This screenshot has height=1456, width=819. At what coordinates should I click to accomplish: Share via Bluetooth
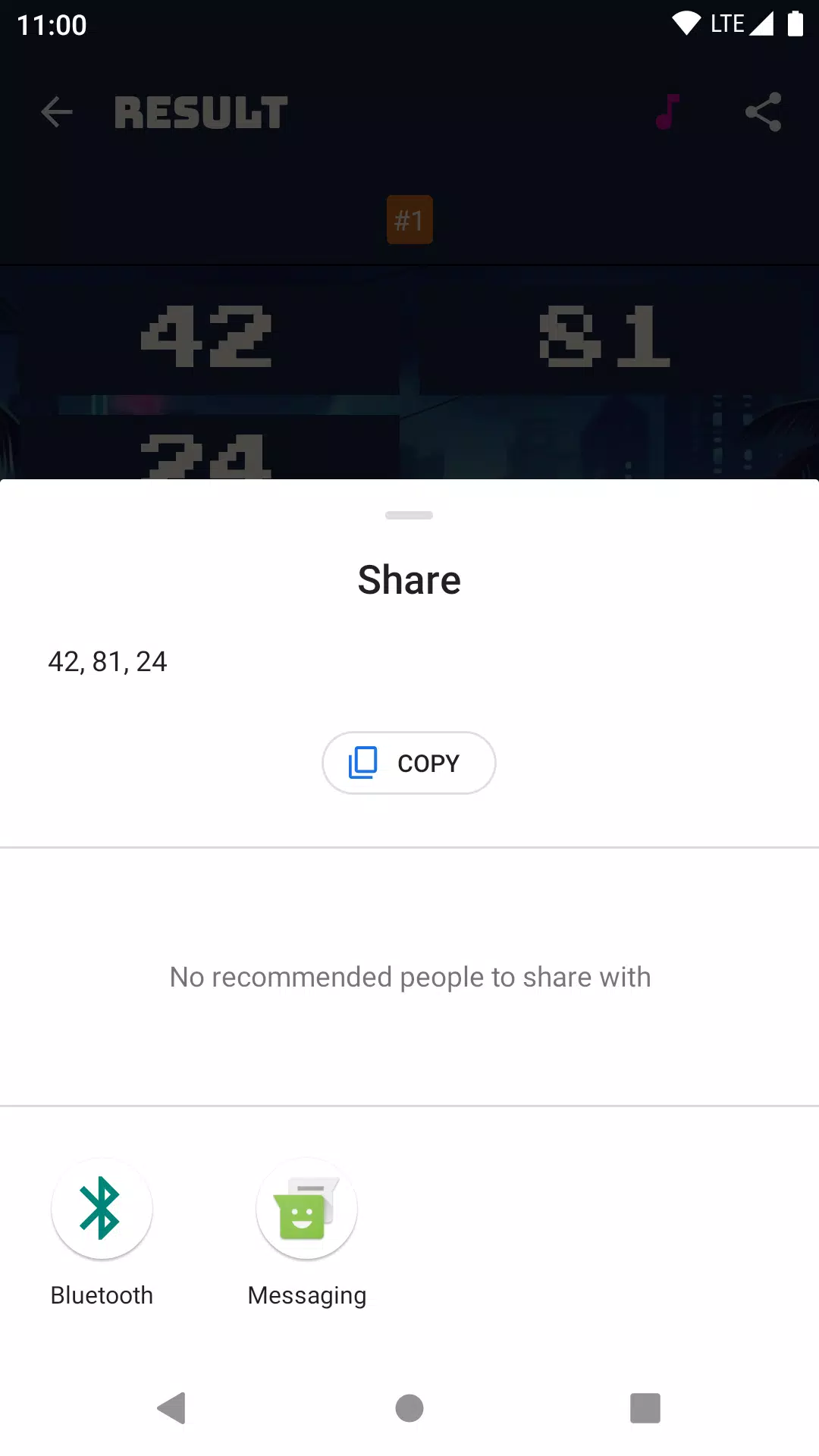coord(102,1234)
